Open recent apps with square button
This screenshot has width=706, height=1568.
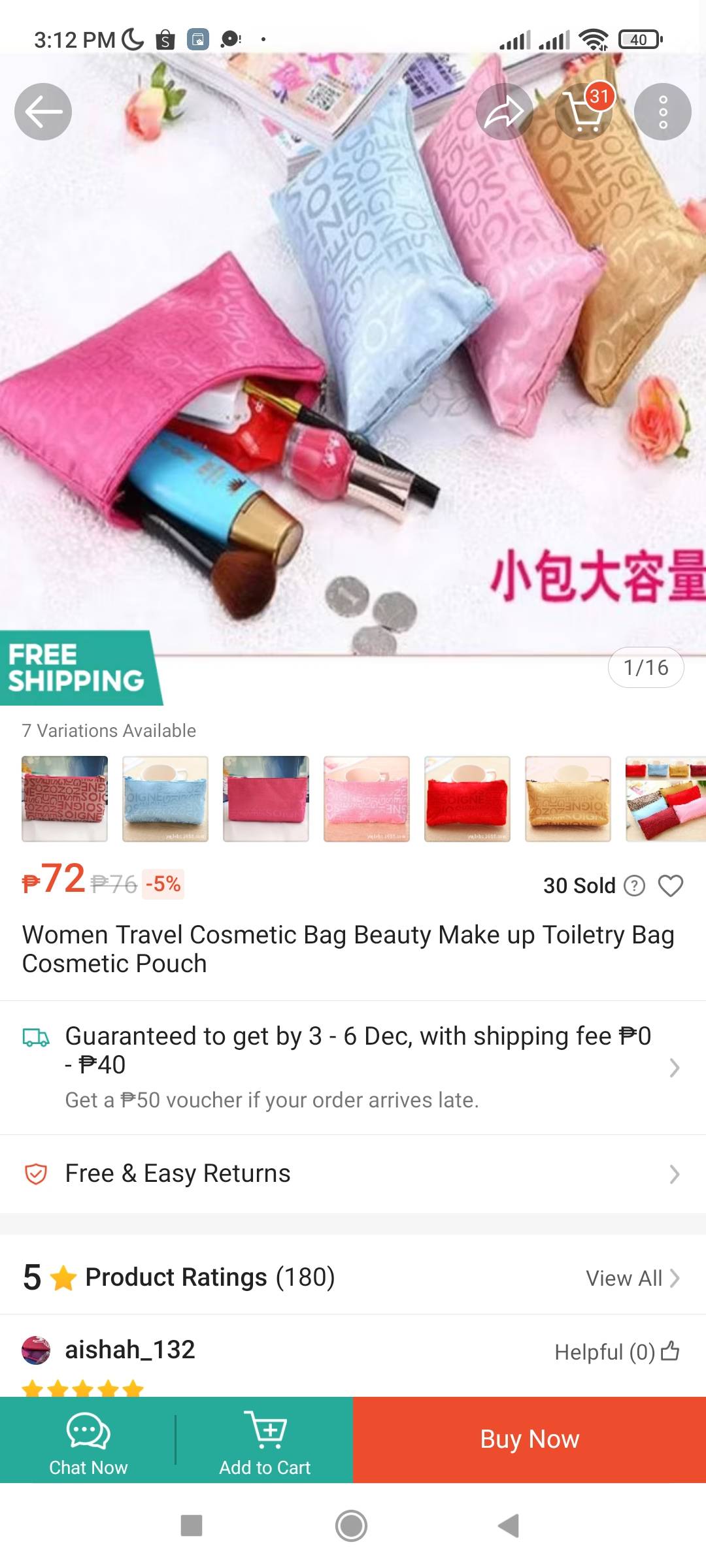pos(192,1526)
